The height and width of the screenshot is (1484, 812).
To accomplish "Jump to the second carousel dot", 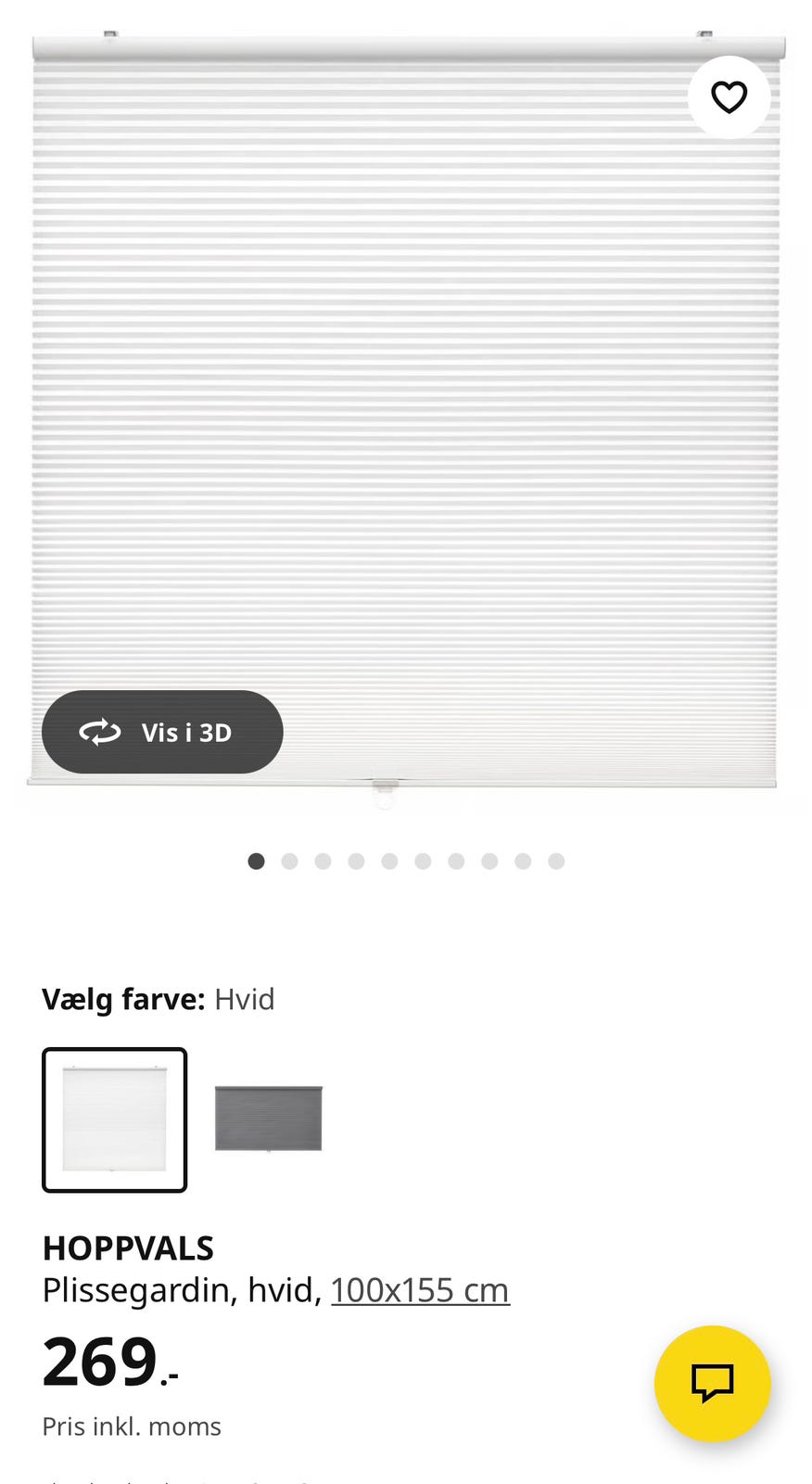I will (290, 861).
